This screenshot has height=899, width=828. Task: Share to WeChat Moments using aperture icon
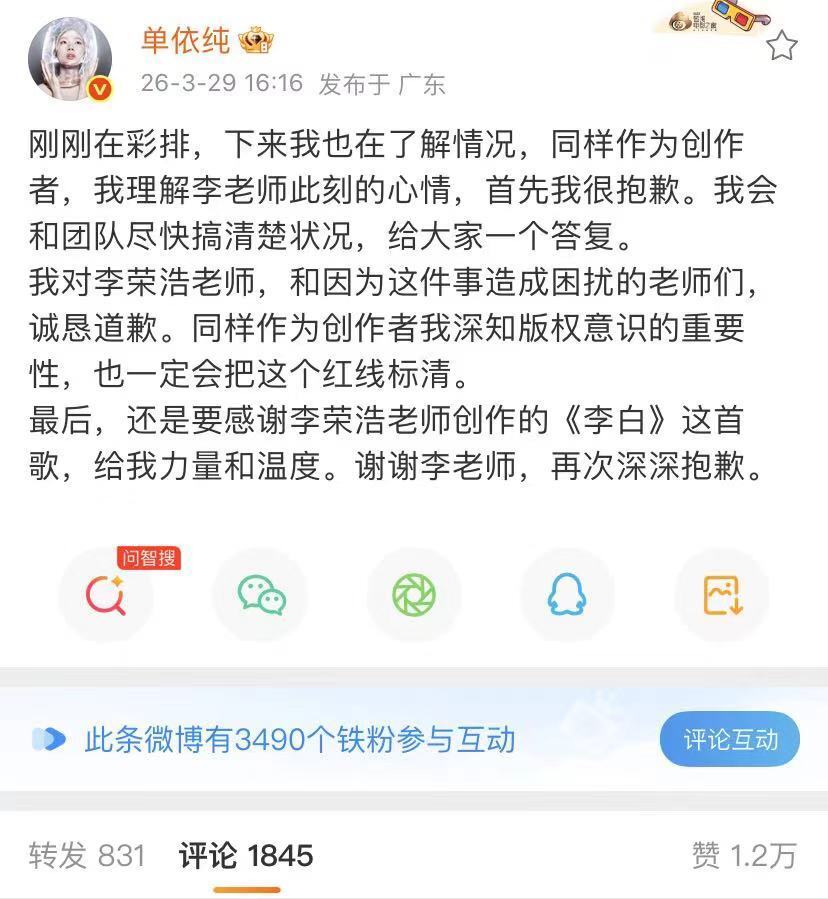pyautogui.click(x=414, y=595)
